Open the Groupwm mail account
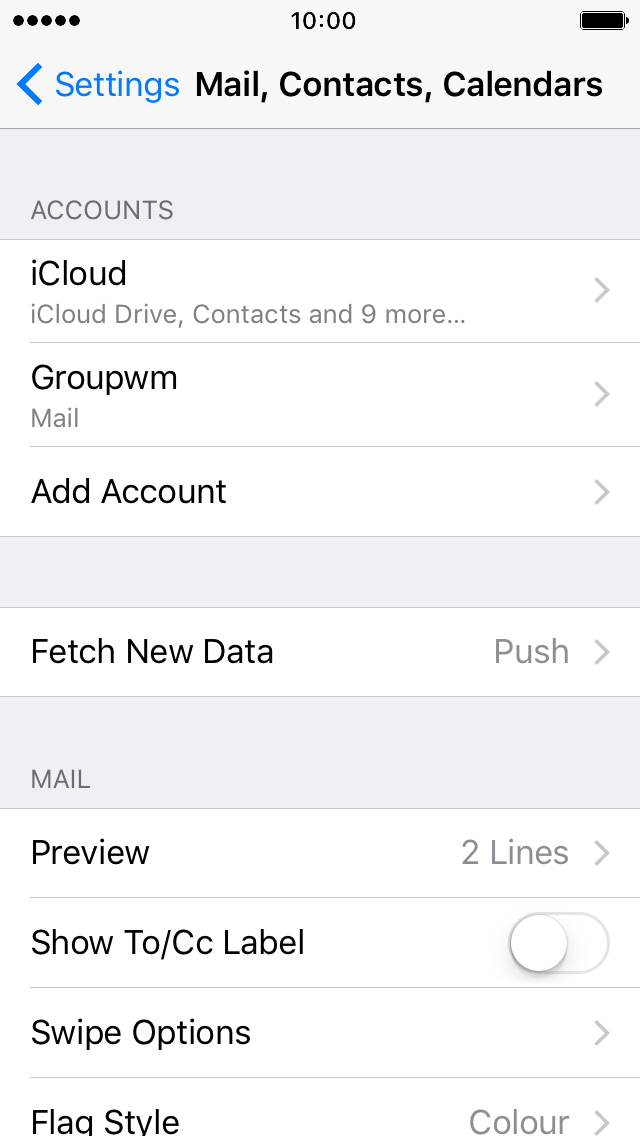The width and height of the screenshot is (640, 1136). click(x=320, y=395)
